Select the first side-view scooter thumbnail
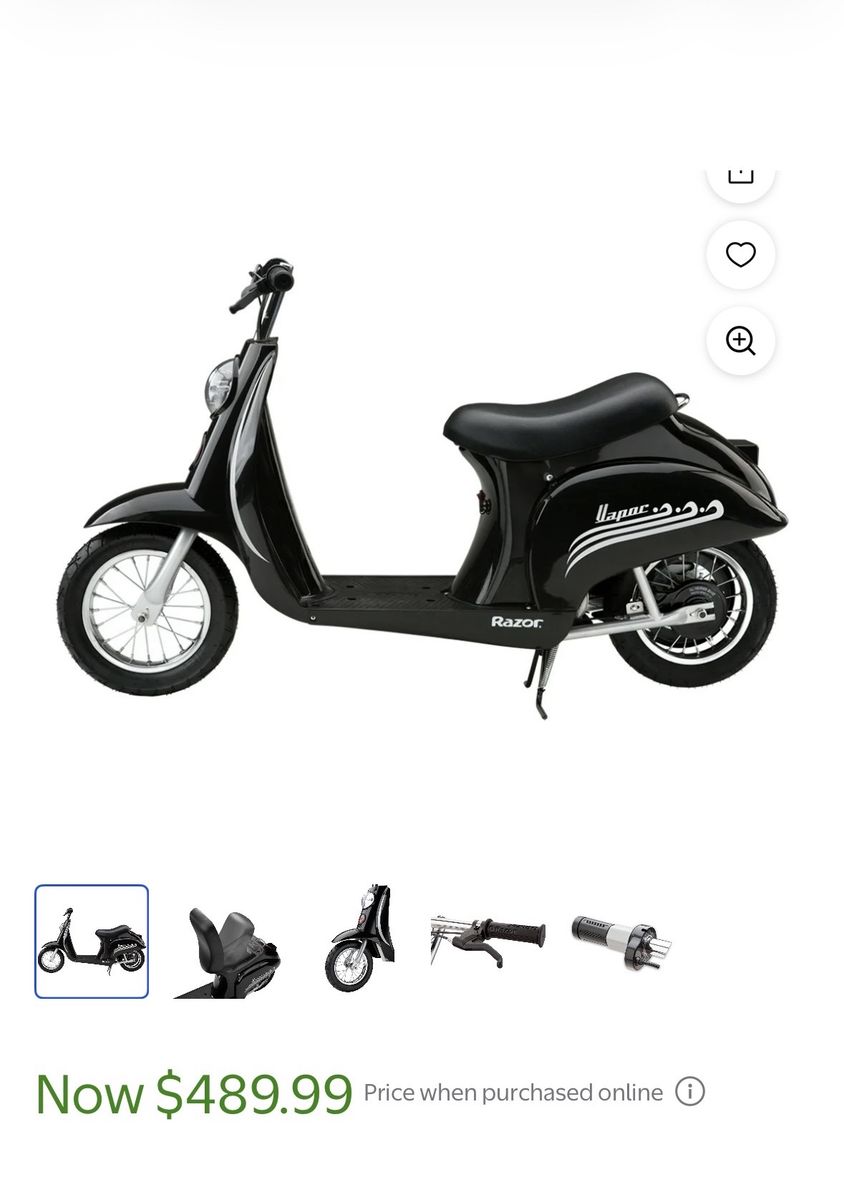Screen dimensions: 844x1200 pos(92,941)
